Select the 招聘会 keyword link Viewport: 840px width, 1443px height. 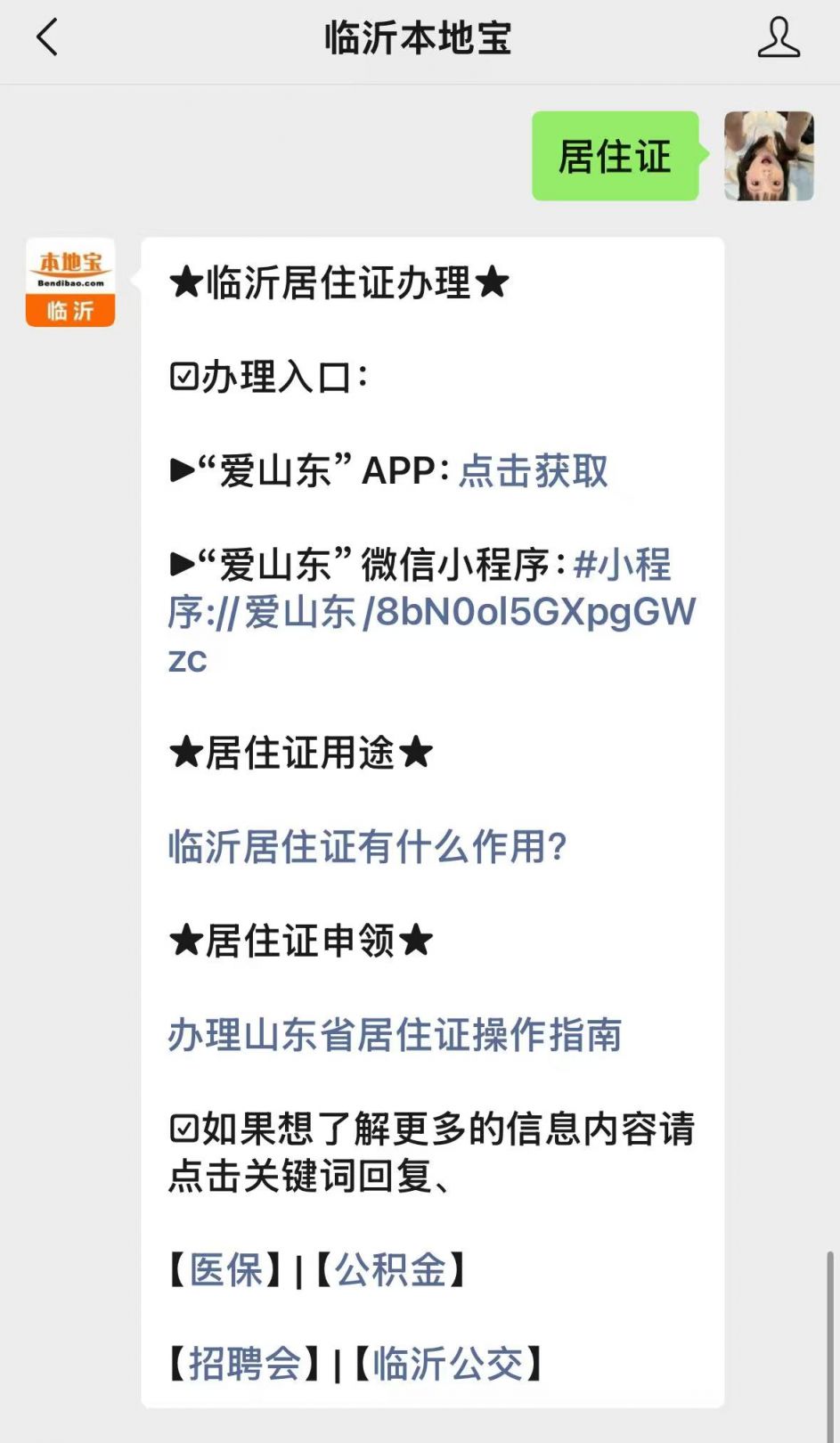tap(245, 1363)
